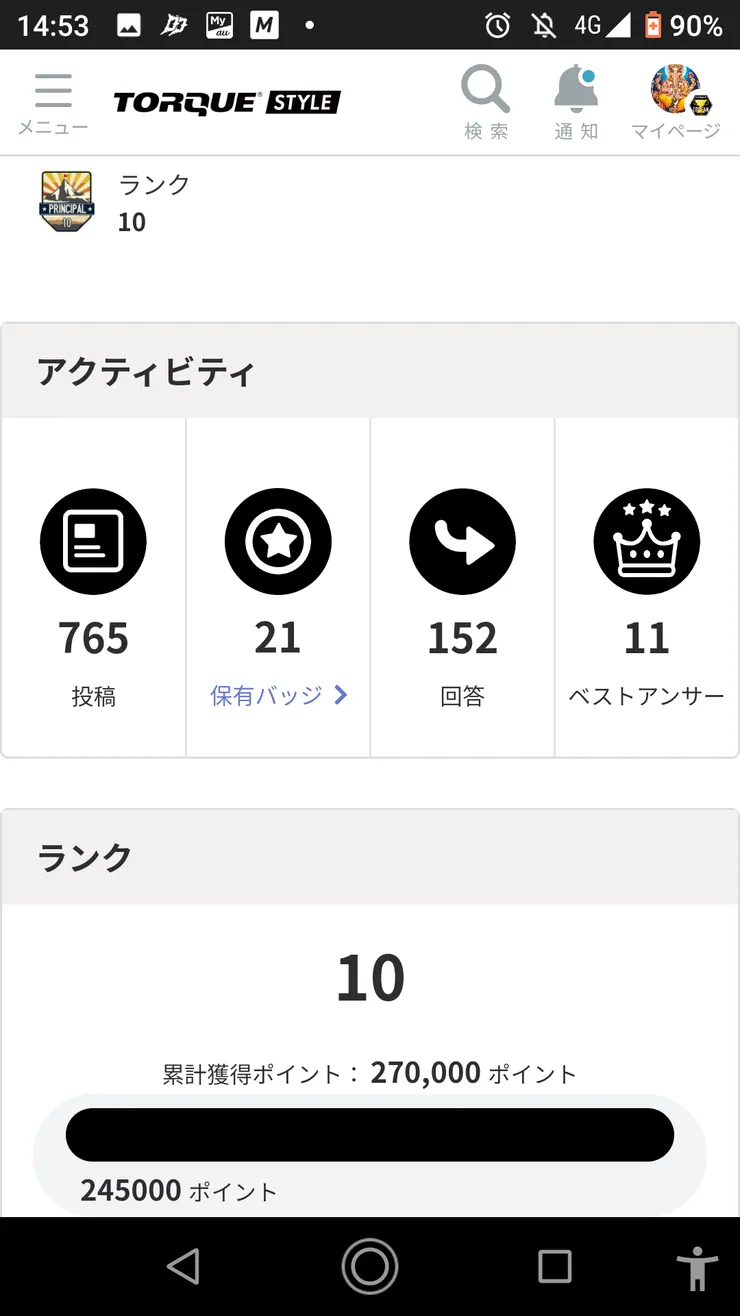Screen dimensions: 740x1316
Task: Open the search (検索) icon
Action: pyautogui.click(x=486, y=90)
